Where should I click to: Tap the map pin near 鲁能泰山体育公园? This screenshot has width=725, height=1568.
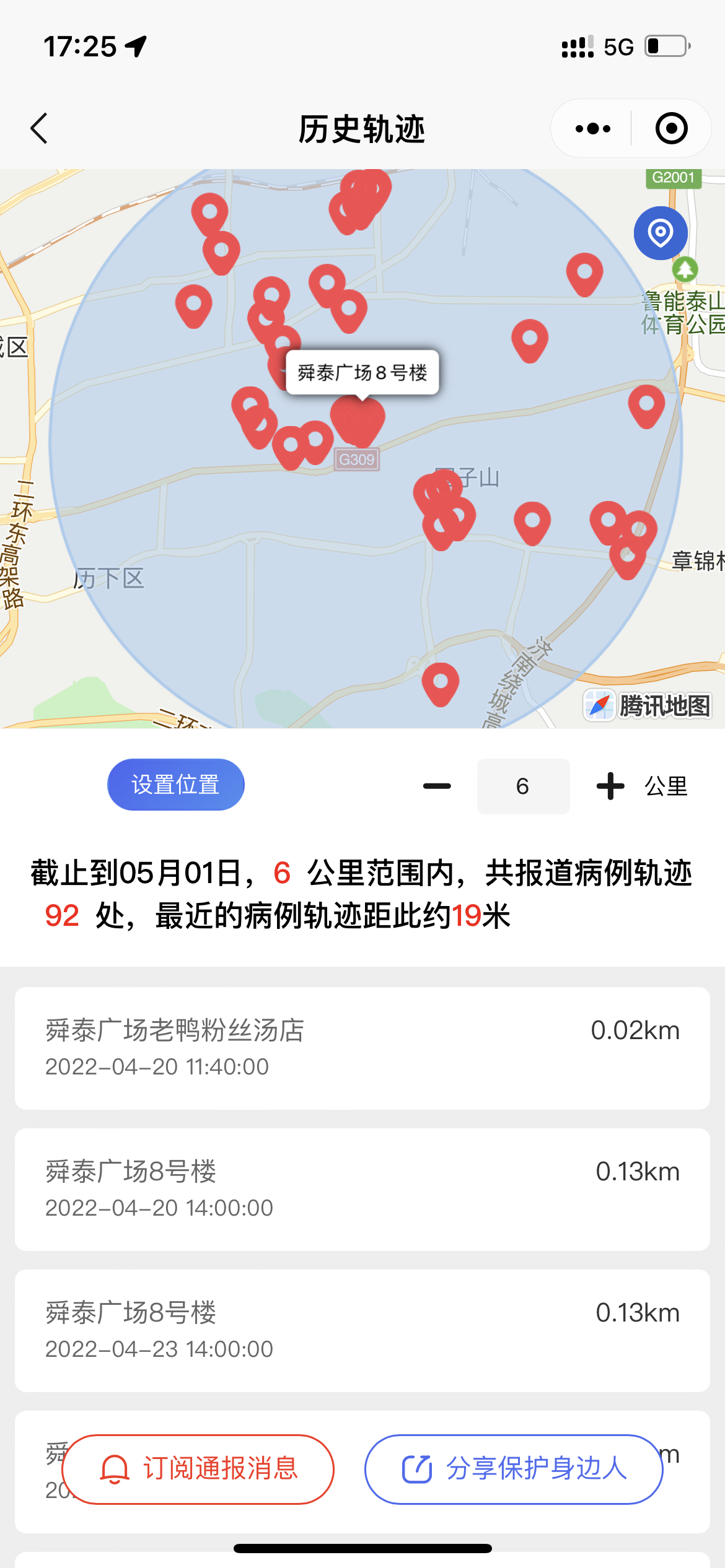(584, 274)
